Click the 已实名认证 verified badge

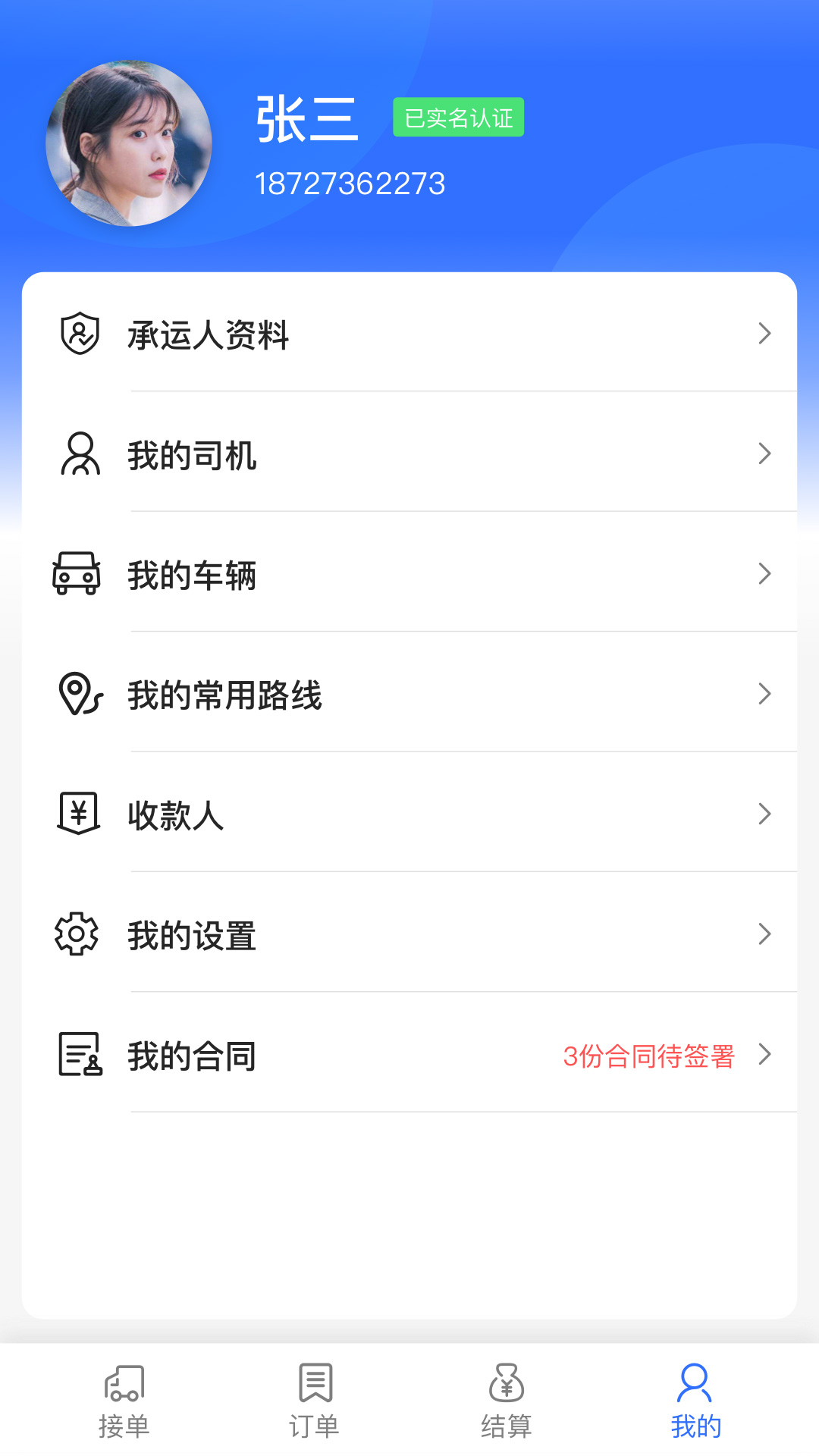pos(458,117)
